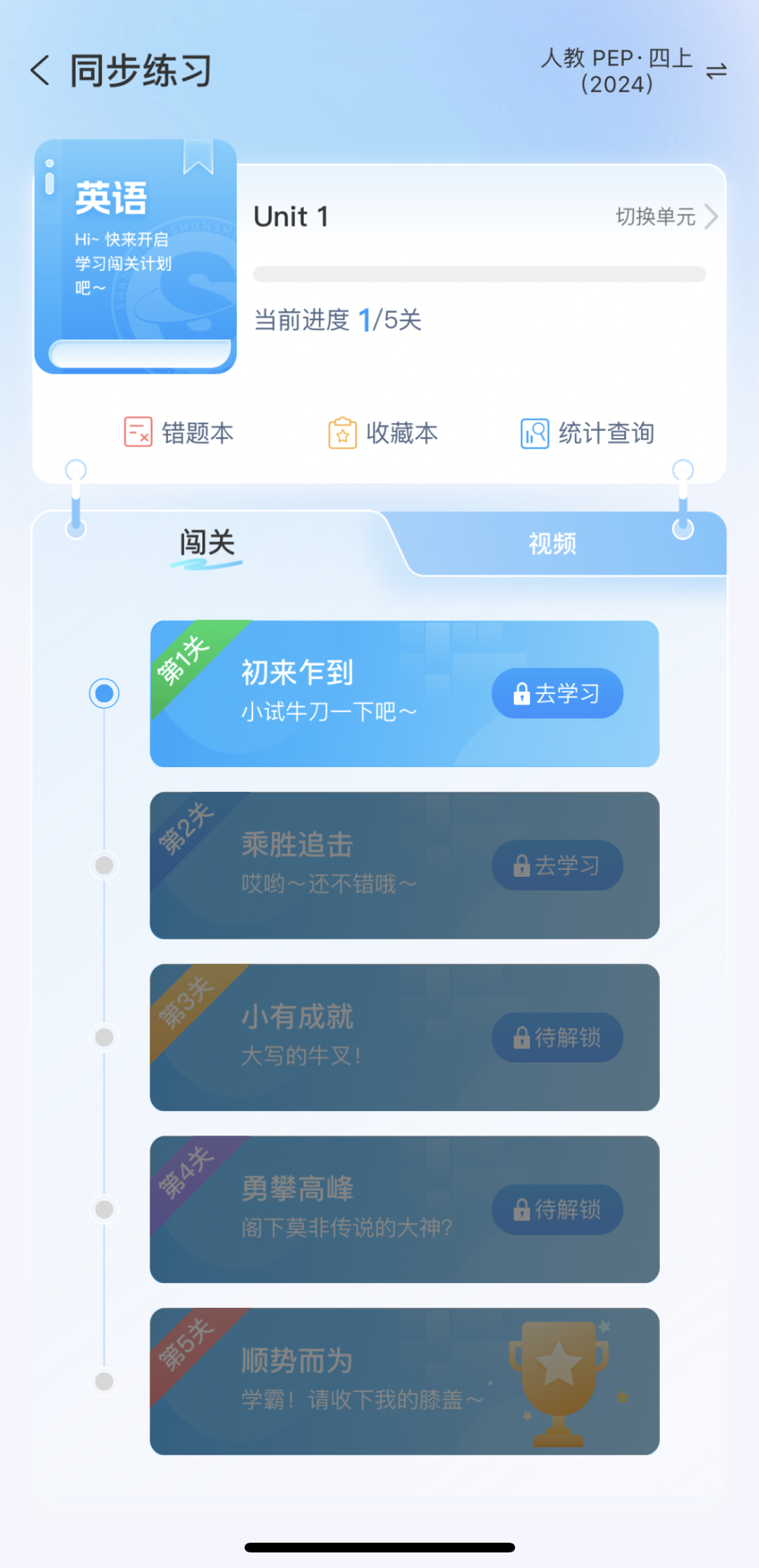
Task: Switch textbook edition 人教 PEP·四上
Action: (715, 71)
